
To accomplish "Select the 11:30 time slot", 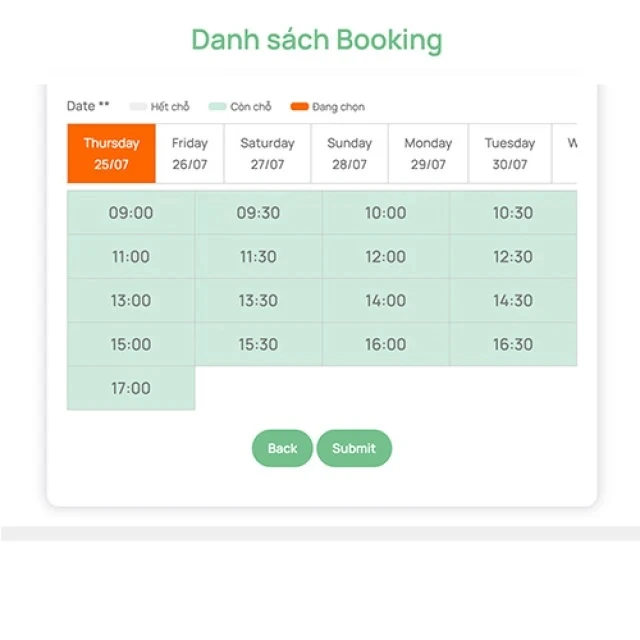I will [258, 257].
